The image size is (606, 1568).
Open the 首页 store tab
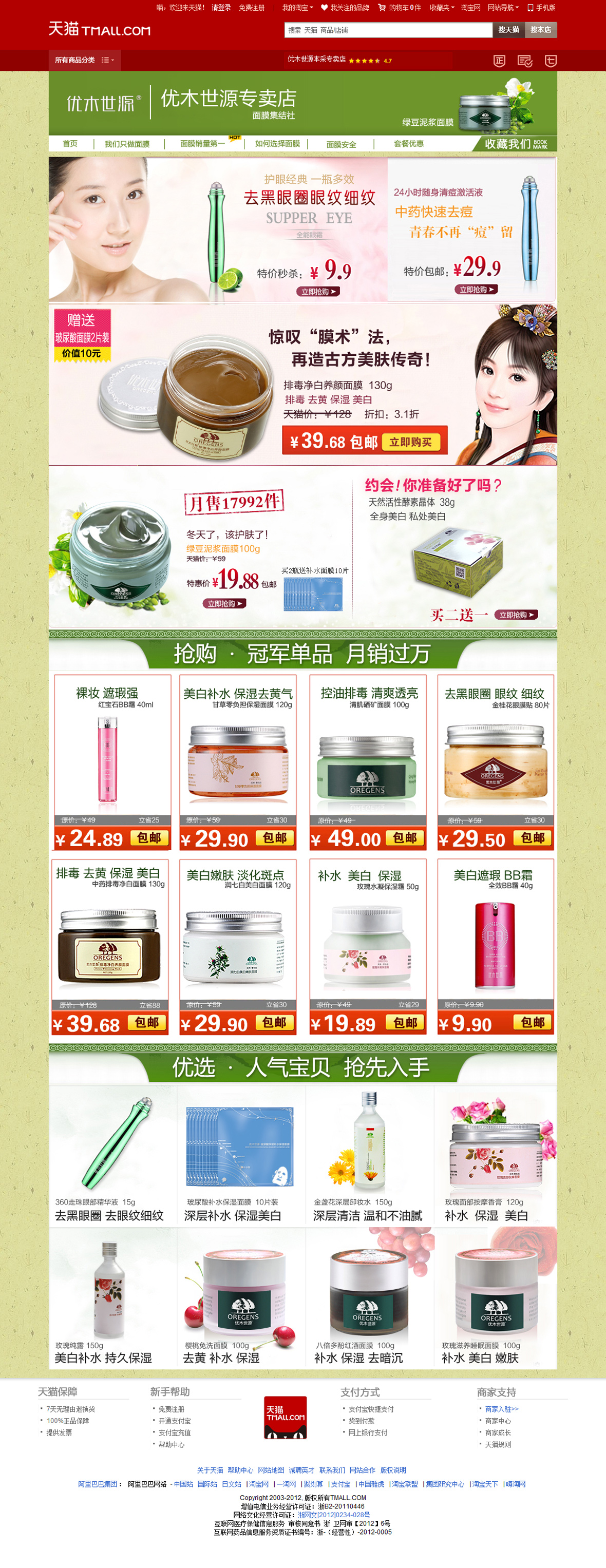tap(70, 144)
